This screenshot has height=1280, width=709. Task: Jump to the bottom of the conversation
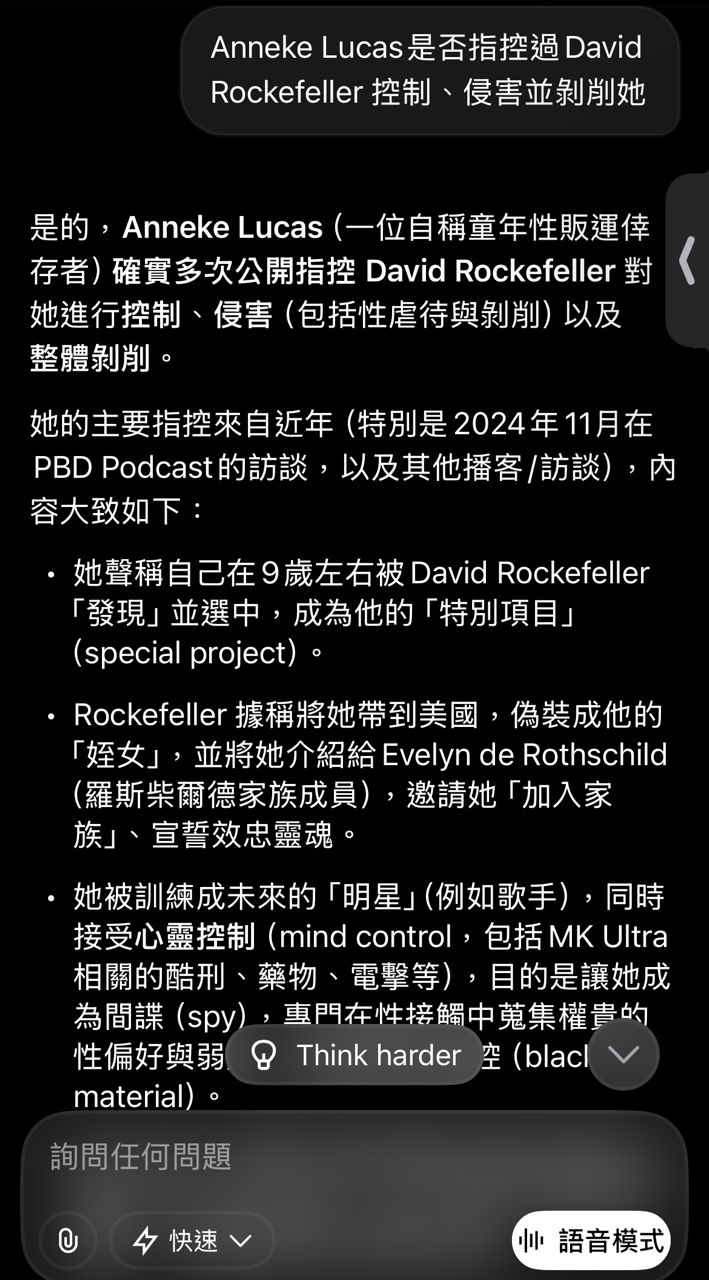[623, 1055]
